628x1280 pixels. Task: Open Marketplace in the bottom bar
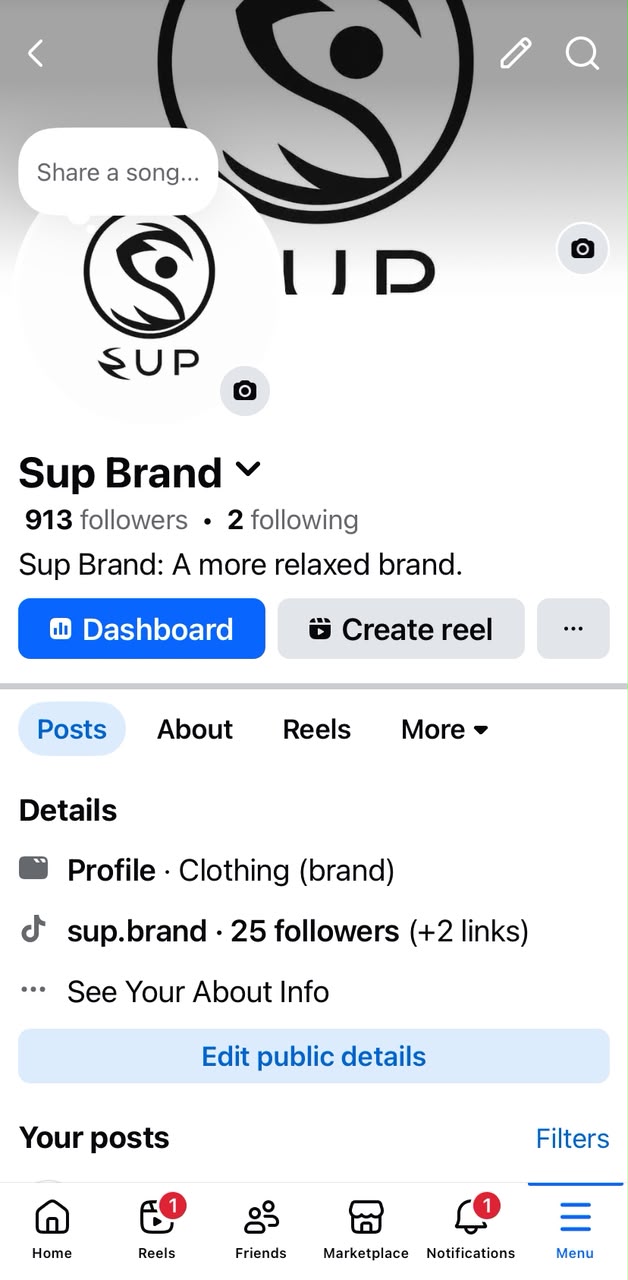tap(366, 1229)
